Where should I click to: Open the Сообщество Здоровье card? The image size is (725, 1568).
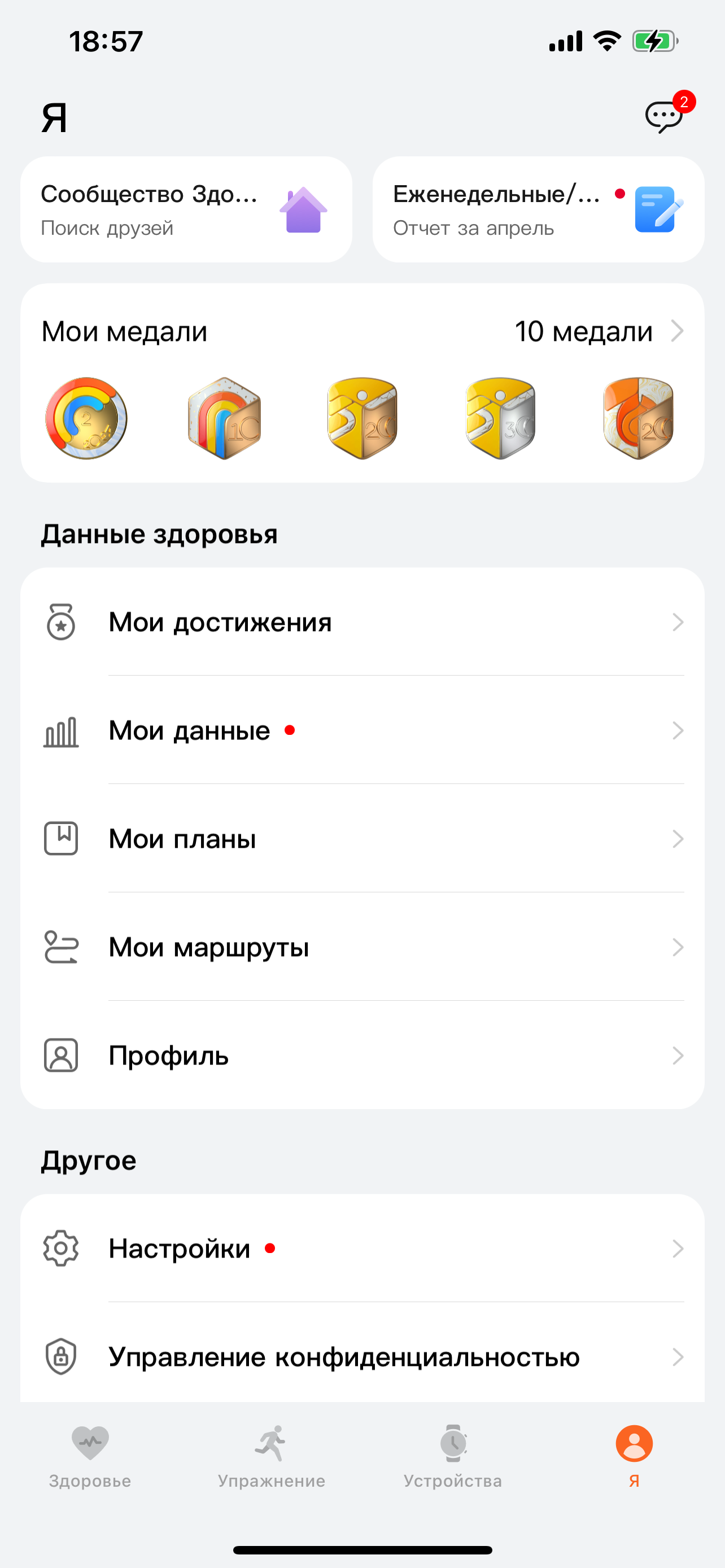pyautogui.click(x=186, y=209)
